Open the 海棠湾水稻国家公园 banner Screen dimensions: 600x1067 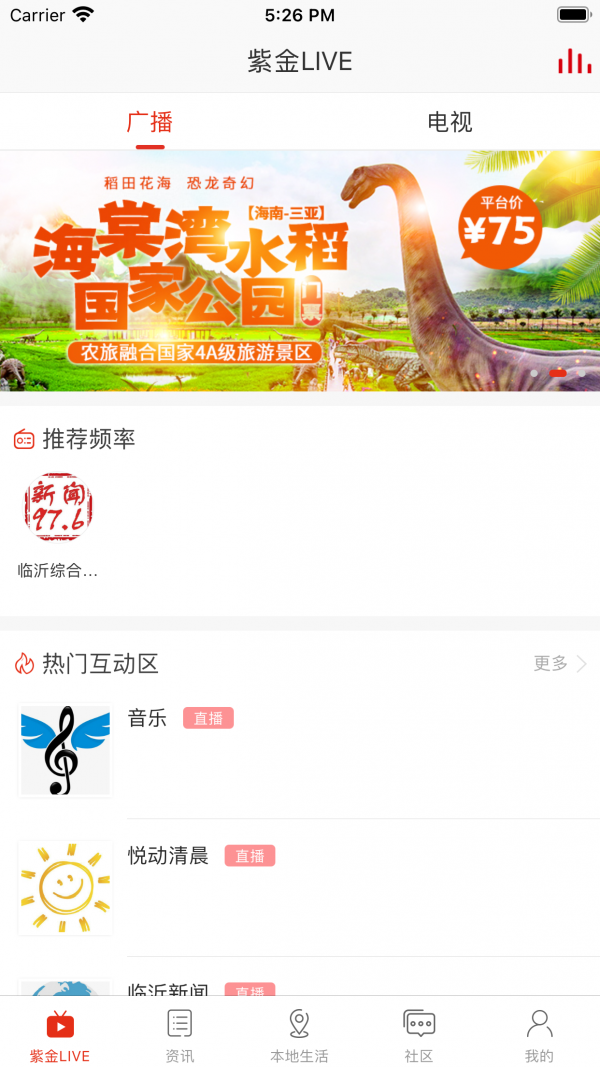[x=300, y=270]
